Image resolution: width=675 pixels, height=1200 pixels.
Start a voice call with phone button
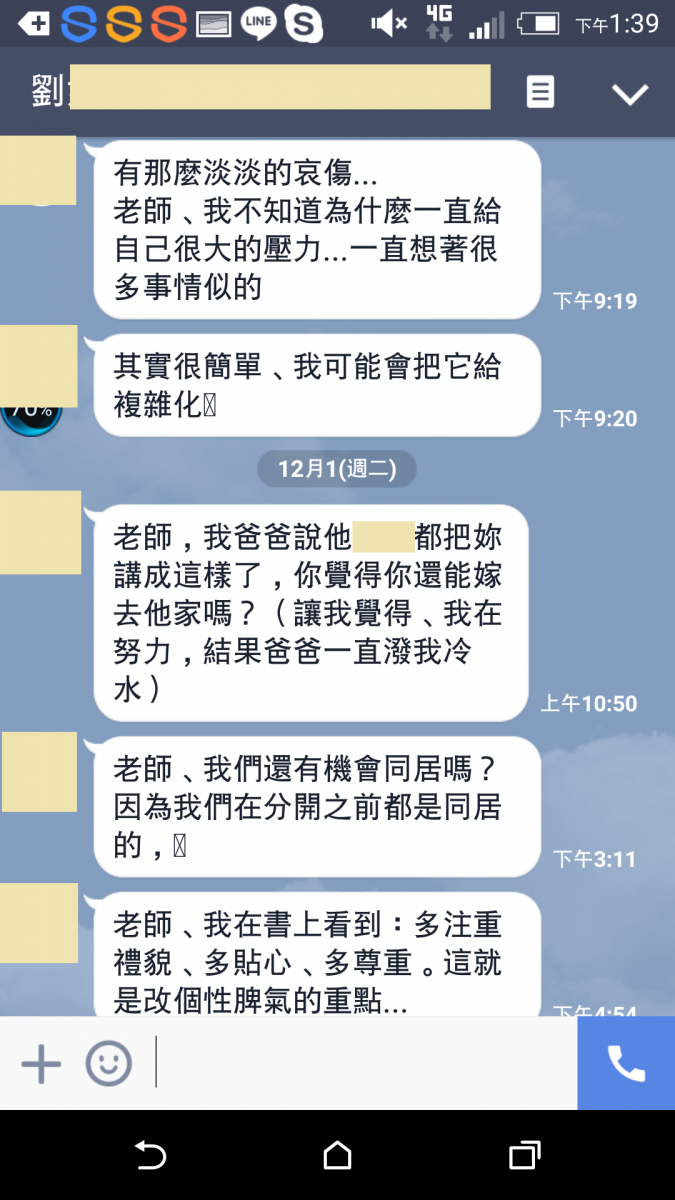coord(626,1064)
